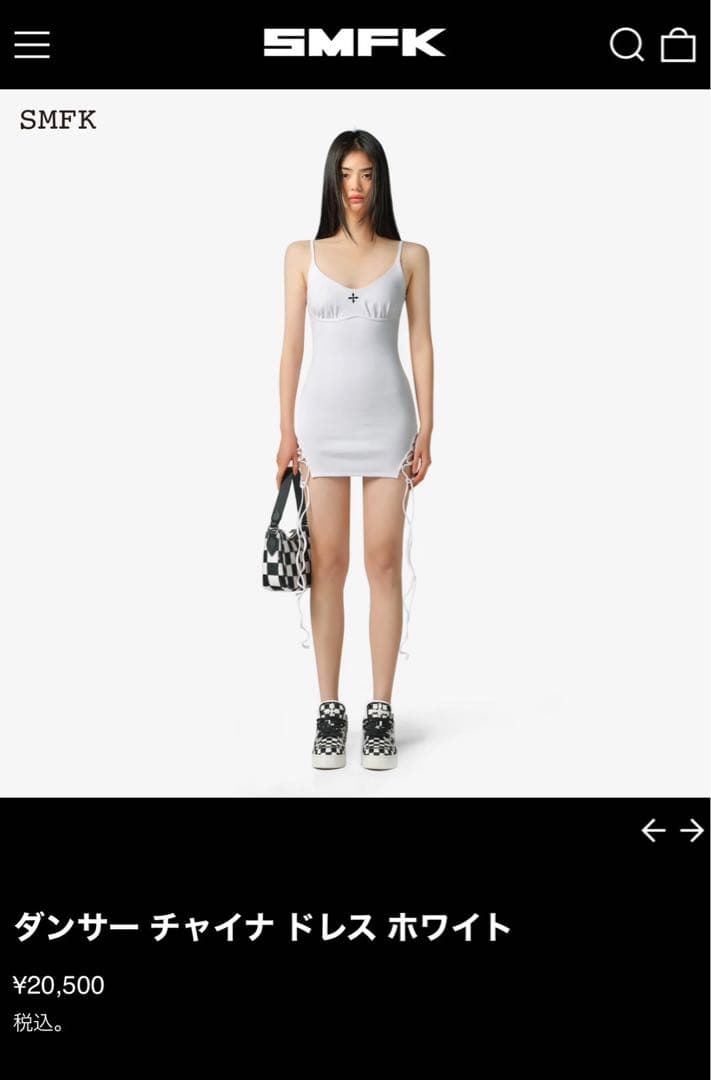Viewport: 711px width, 1080px height.
Task: Show the next product image
Action: (692, 830)
